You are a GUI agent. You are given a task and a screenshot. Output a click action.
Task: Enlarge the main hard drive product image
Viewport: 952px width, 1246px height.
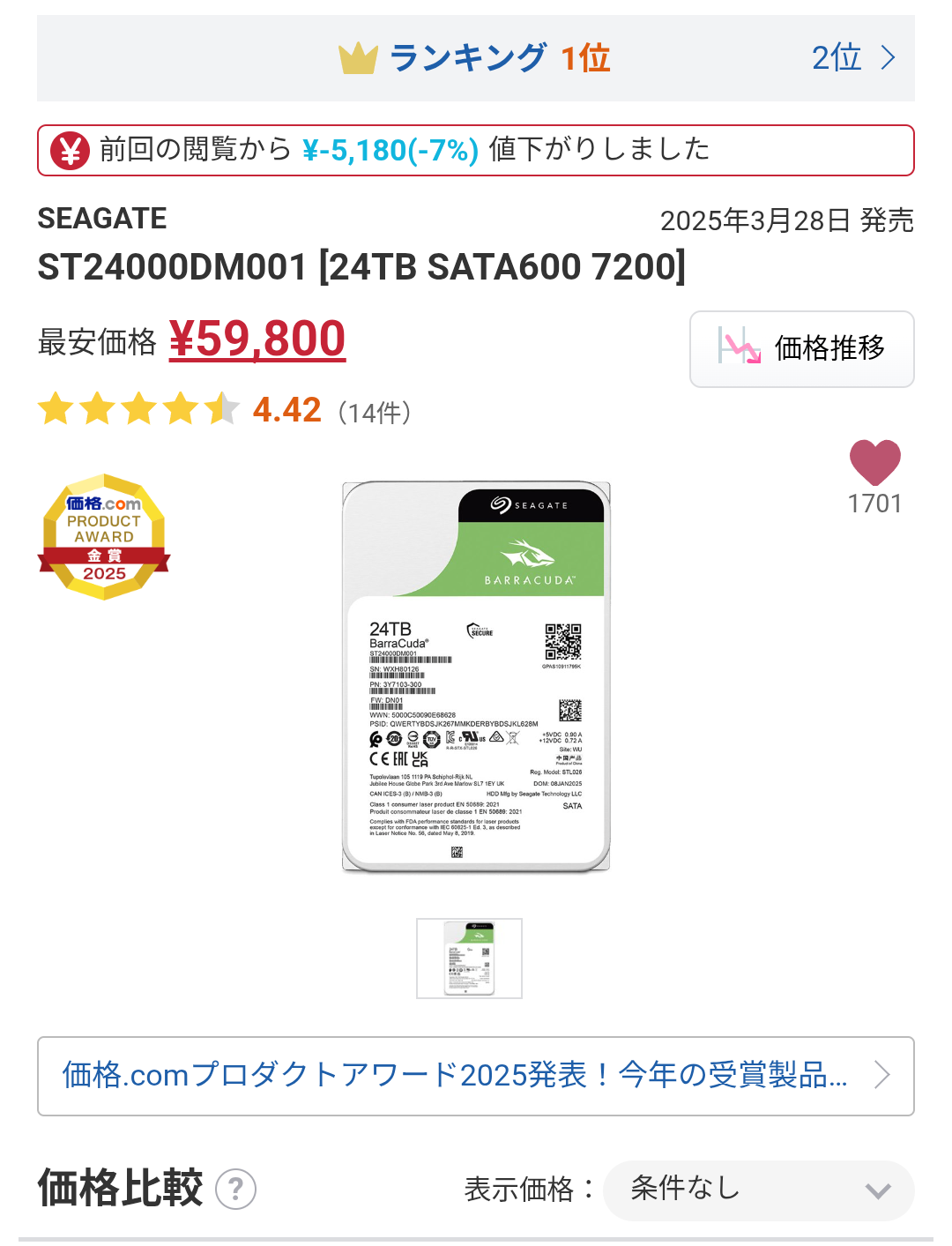[x=476, y=677]
